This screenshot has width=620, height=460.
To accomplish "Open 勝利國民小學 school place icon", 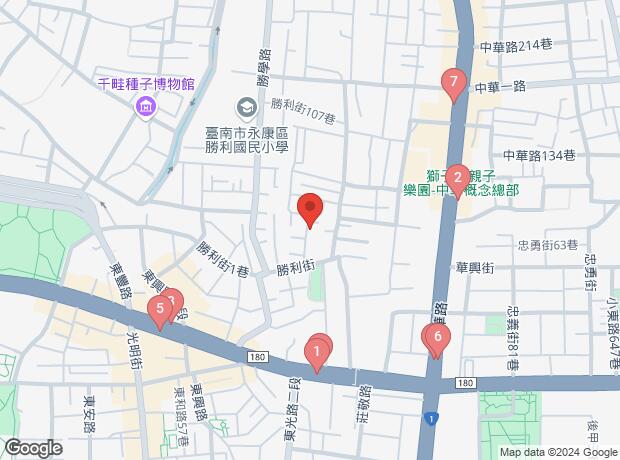I will (x=245, y=106).
